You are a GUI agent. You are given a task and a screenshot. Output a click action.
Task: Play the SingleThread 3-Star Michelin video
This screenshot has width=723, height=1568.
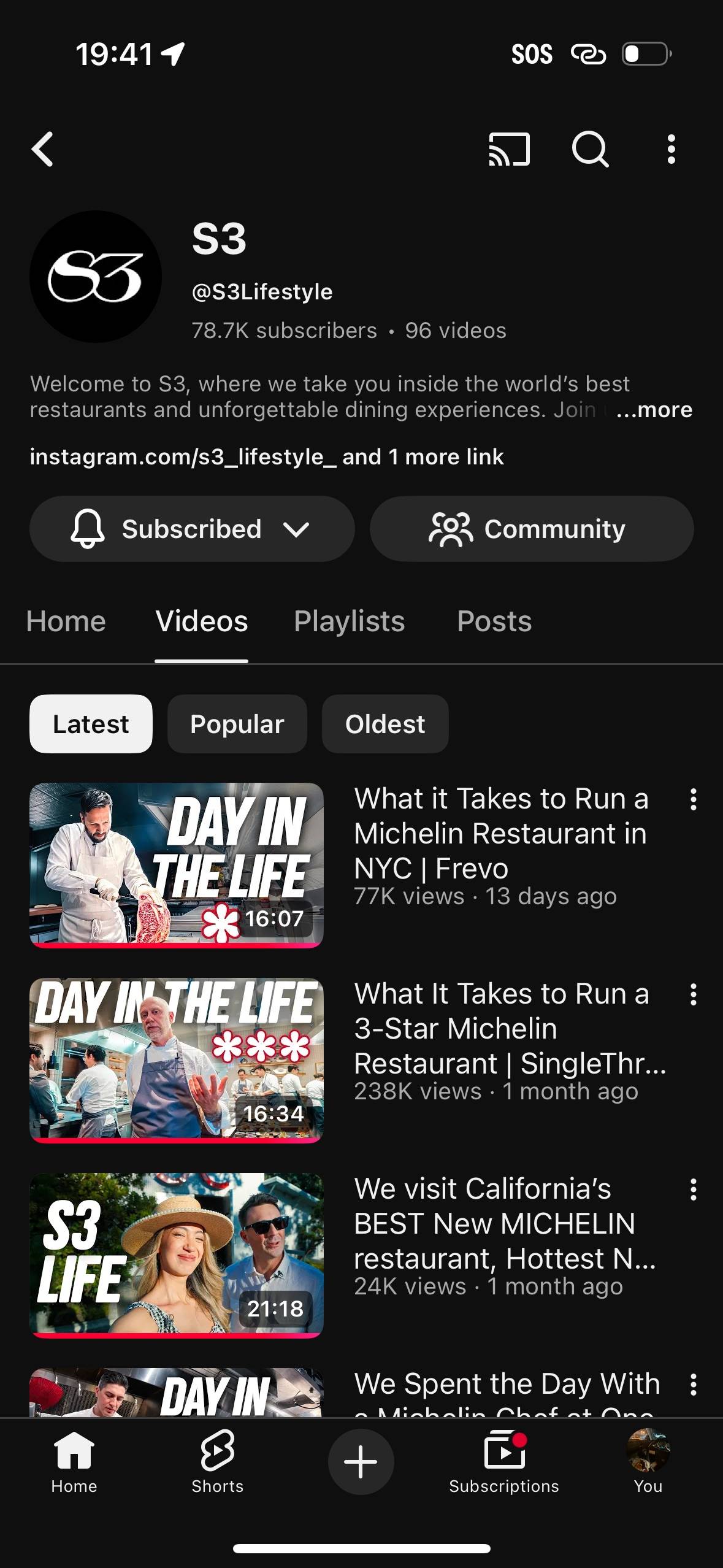coord(177,1060)
